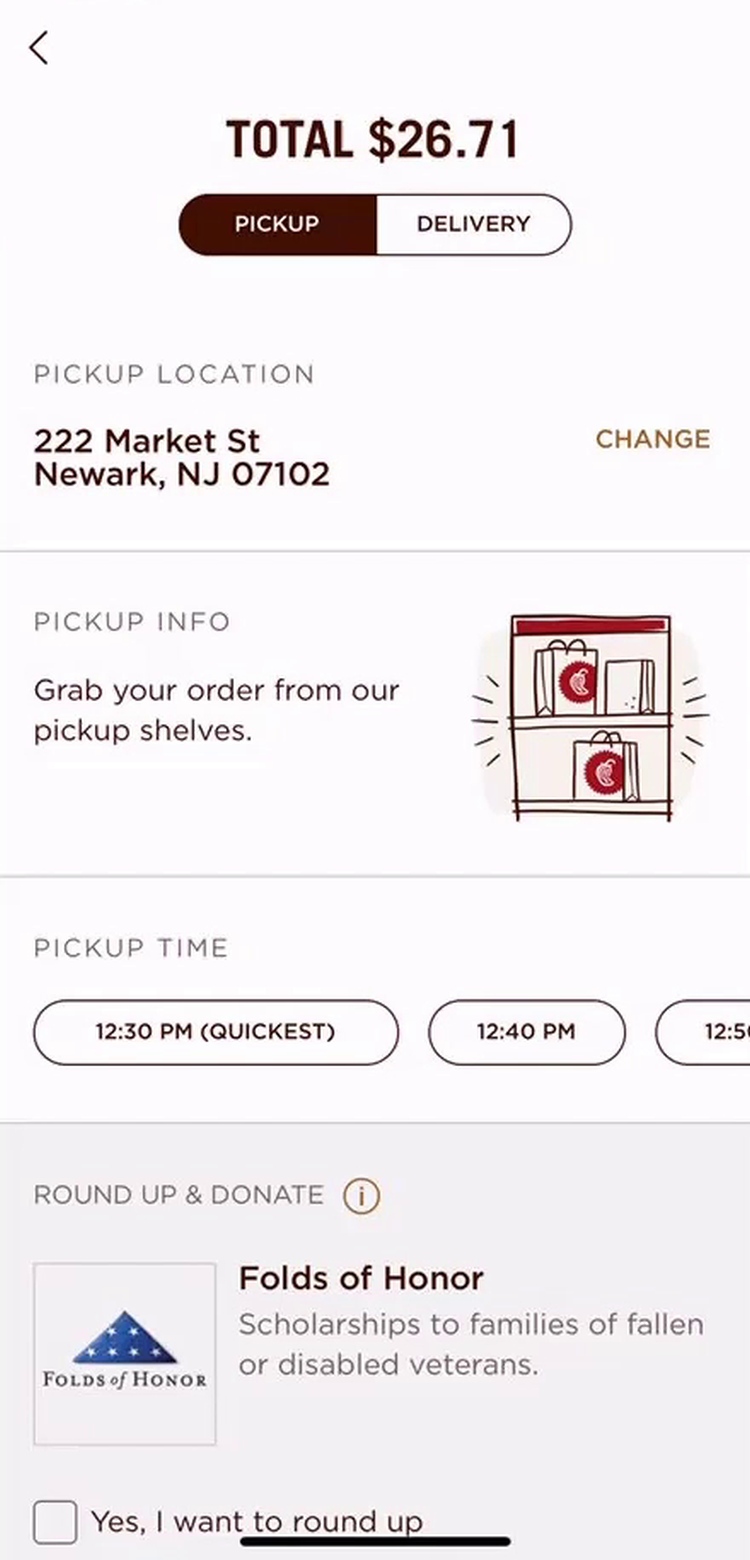The height and width of the screenshot is (1560, 750).
Task: Switch to Delivery
Action: 473,224
